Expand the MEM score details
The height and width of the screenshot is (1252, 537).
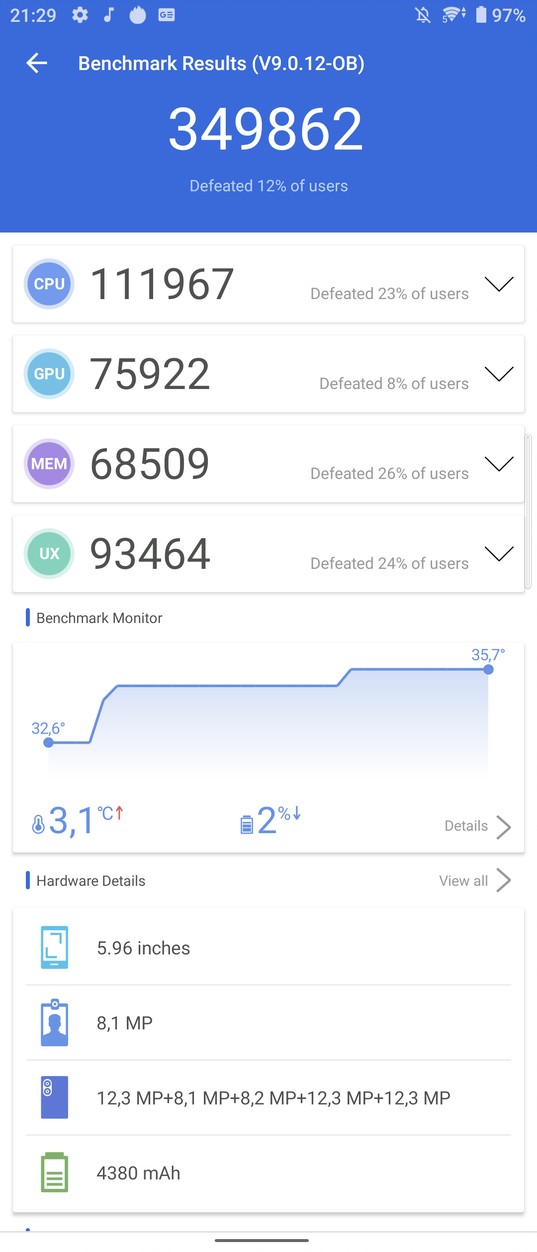[498, 464]
